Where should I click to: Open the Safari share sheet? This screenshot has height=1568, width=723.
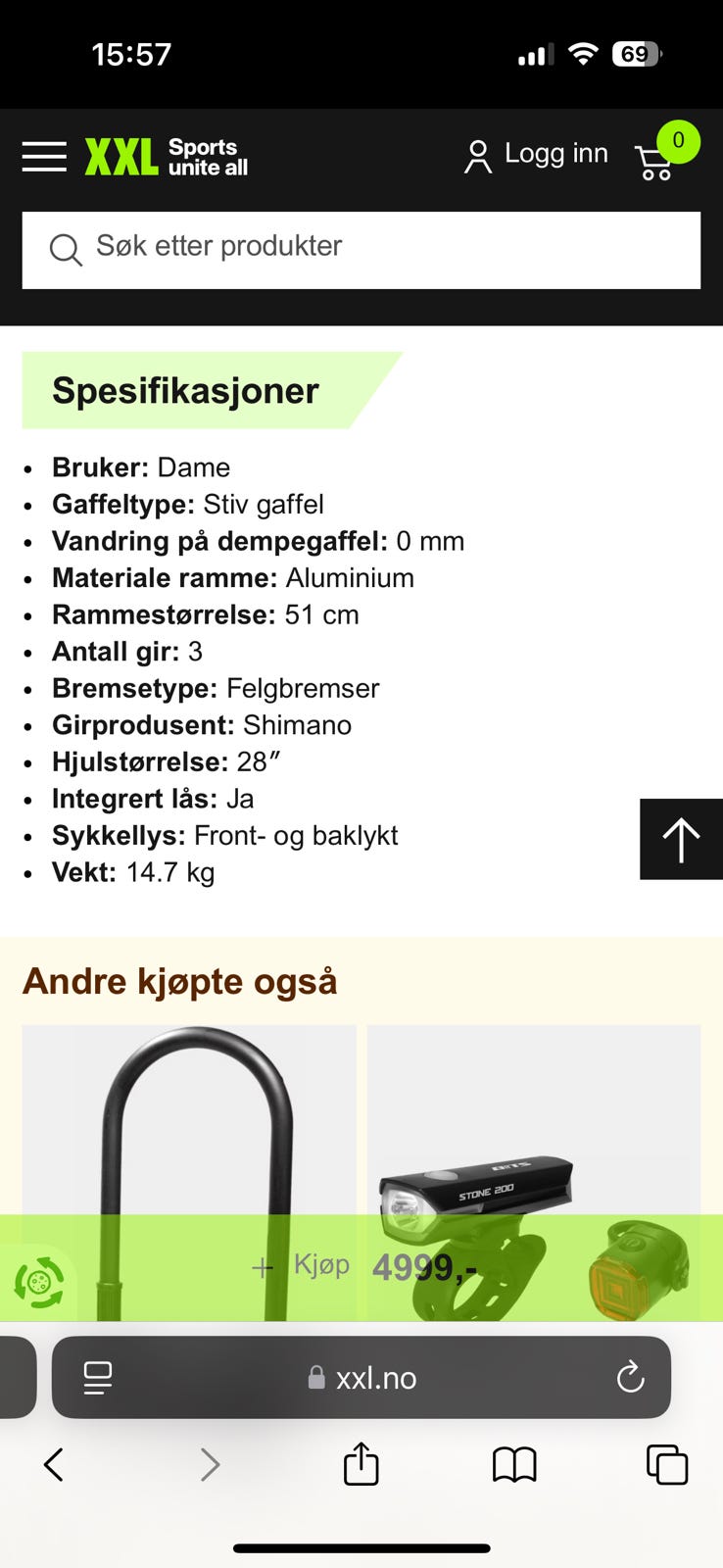tap(361, 1464)
